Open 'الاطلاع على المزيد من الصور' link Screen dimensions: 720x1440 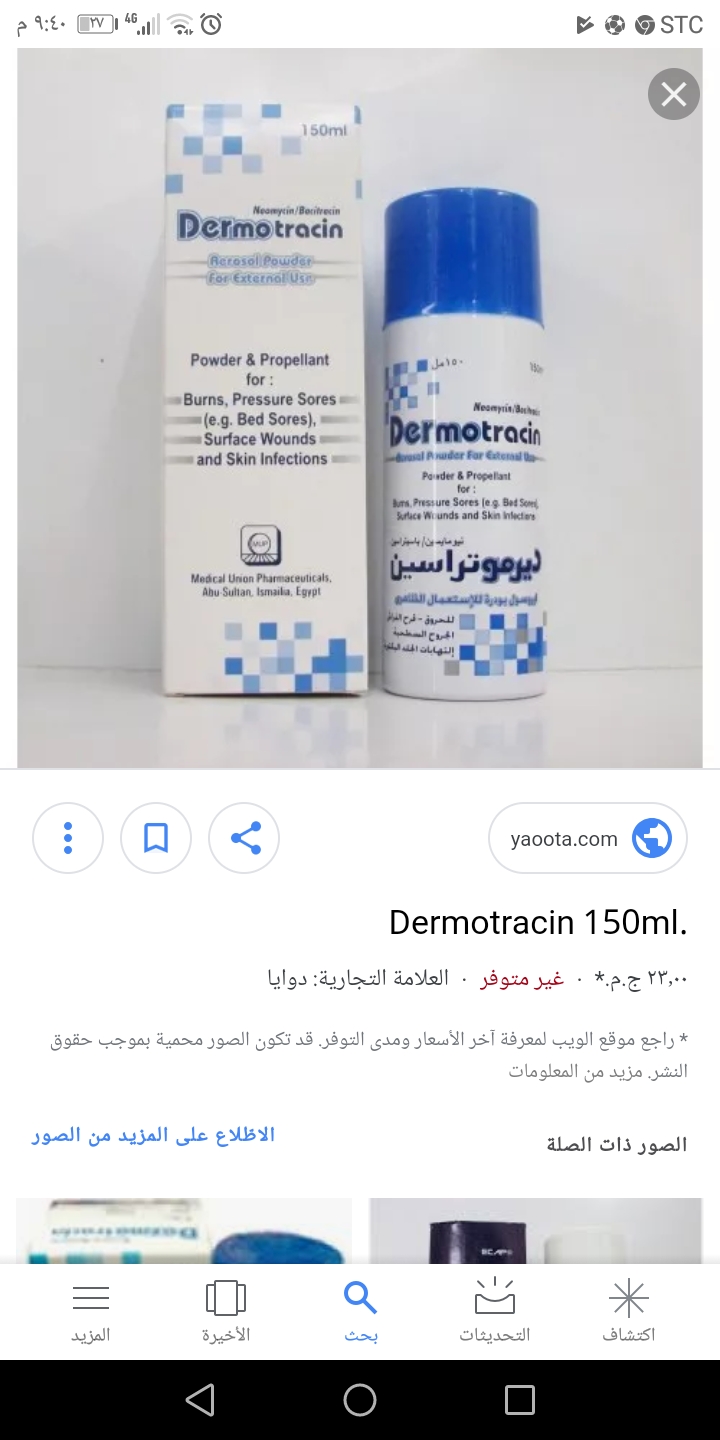(152, 1135)
